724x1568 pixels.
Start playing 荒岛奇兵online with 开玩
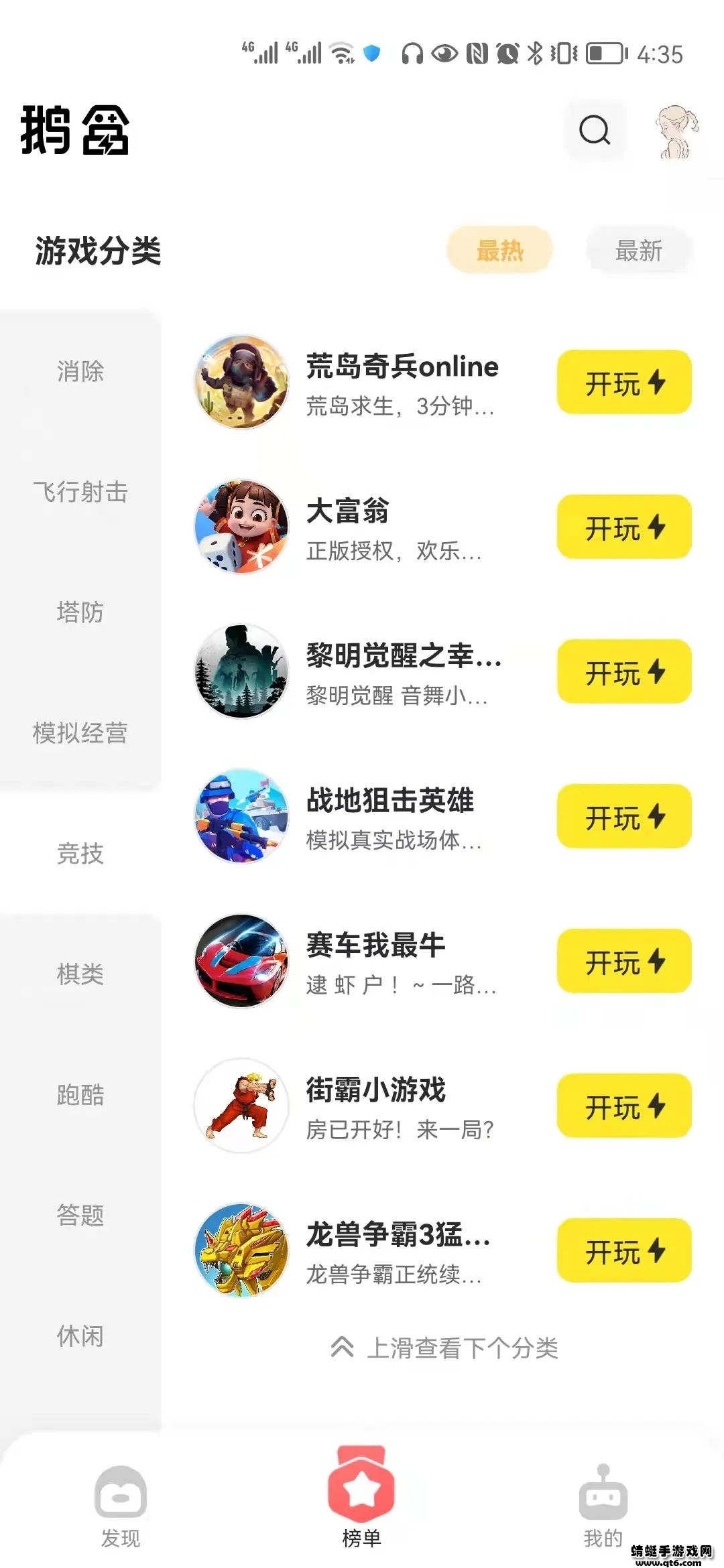624,383
